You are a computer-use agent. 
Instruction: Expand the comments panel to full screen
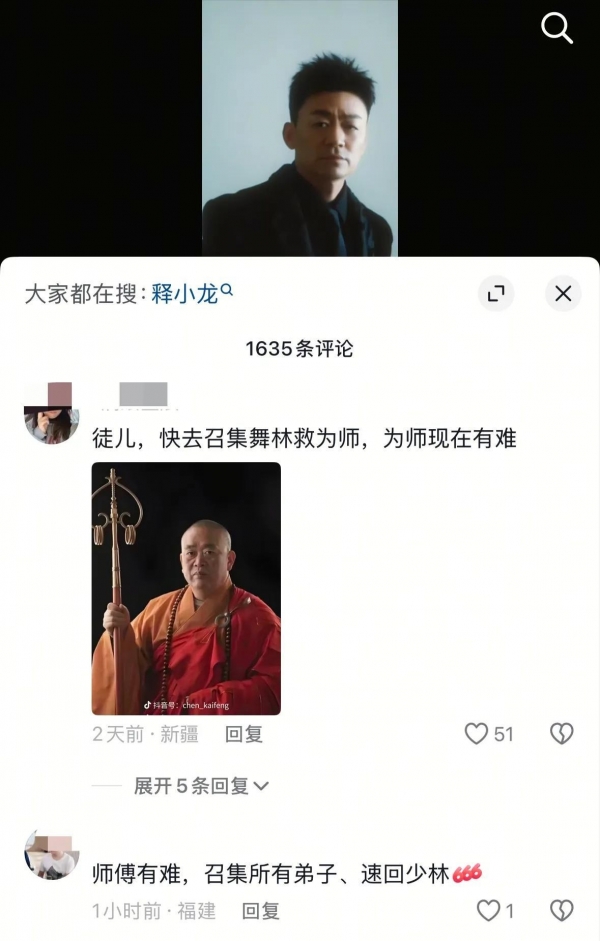click(x=495, y=293)
